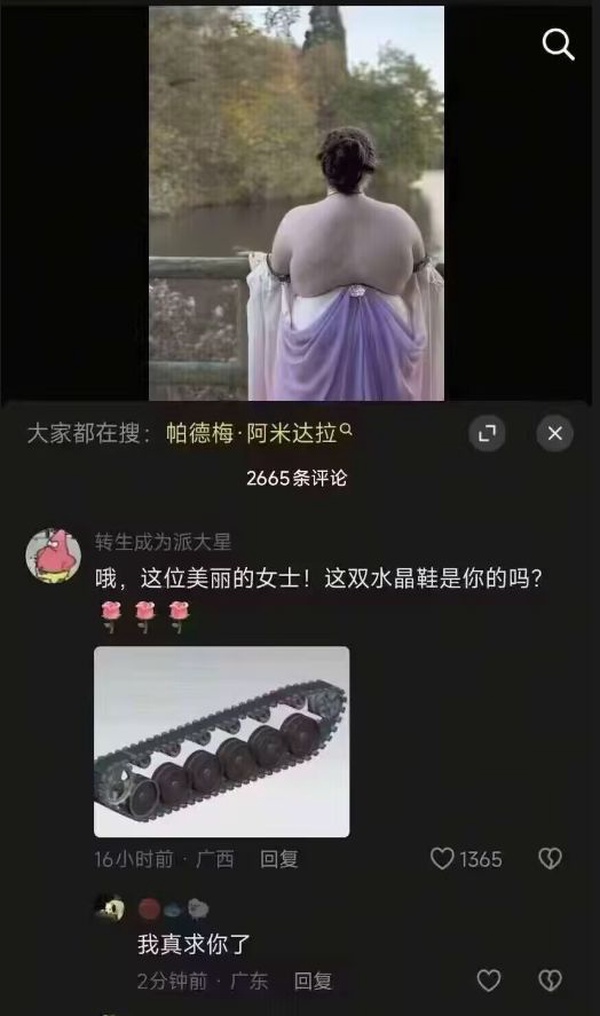The image size is (600, 1016).
Task: Like the comment with 1365 likes
Action: 442,859
